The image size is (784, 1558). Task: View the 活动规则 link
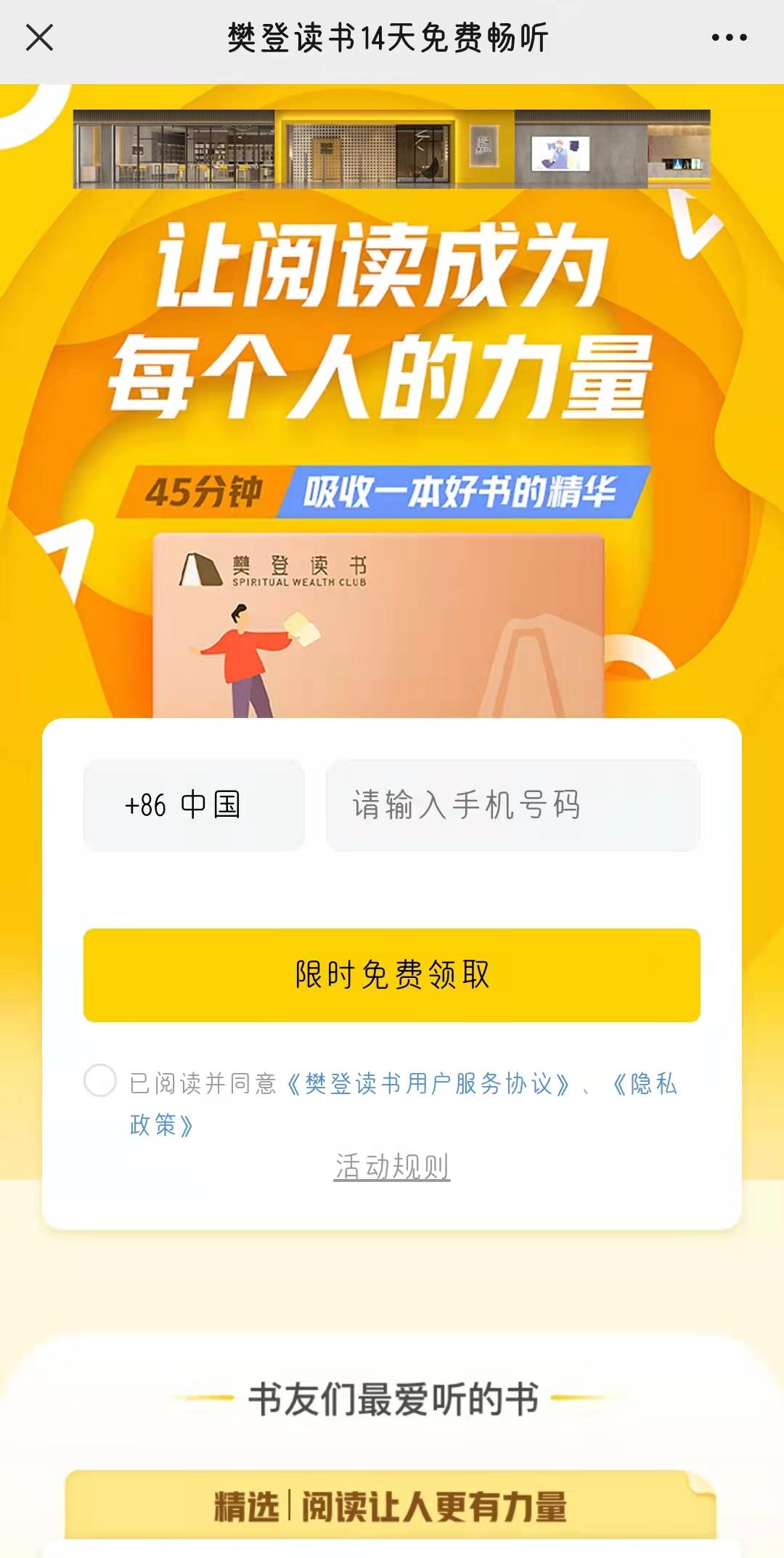392,1167
